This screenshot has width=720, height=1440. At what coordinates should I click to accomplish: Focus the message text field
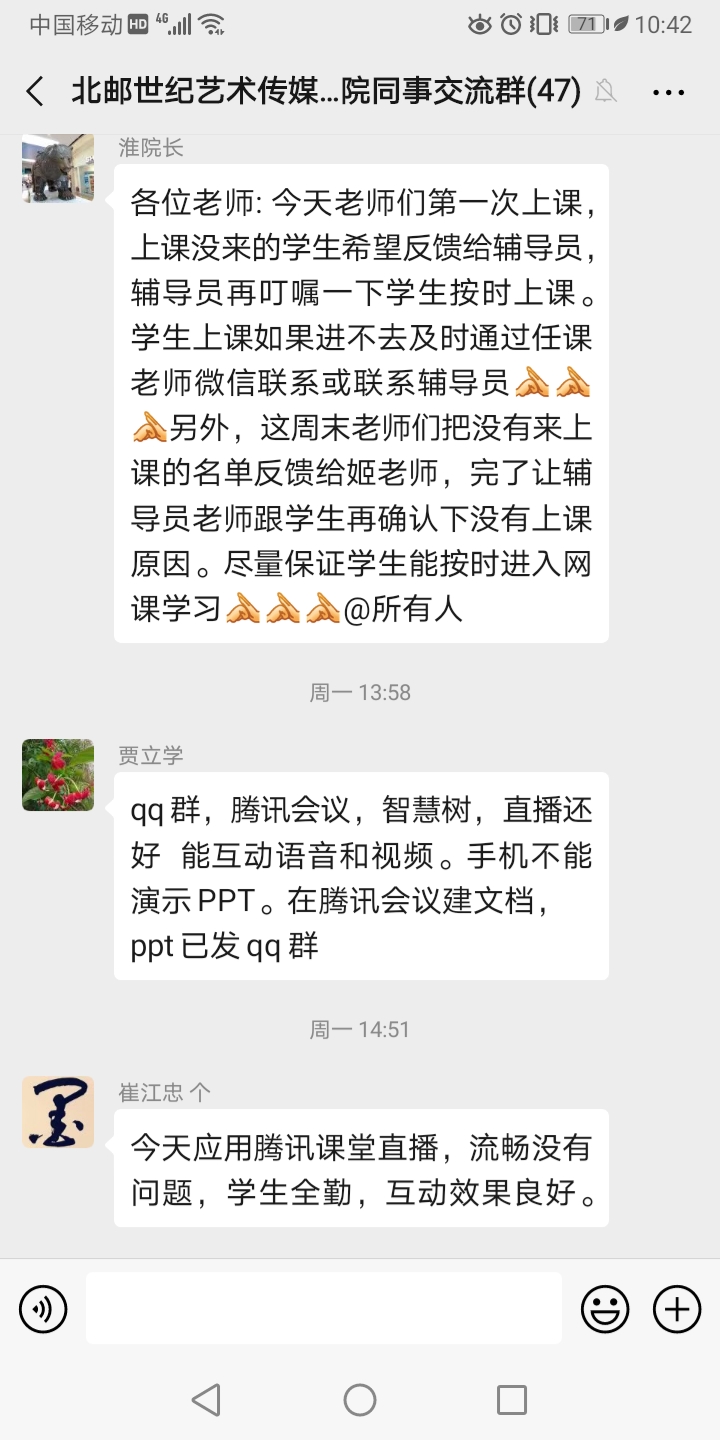tap(323, 1308)
